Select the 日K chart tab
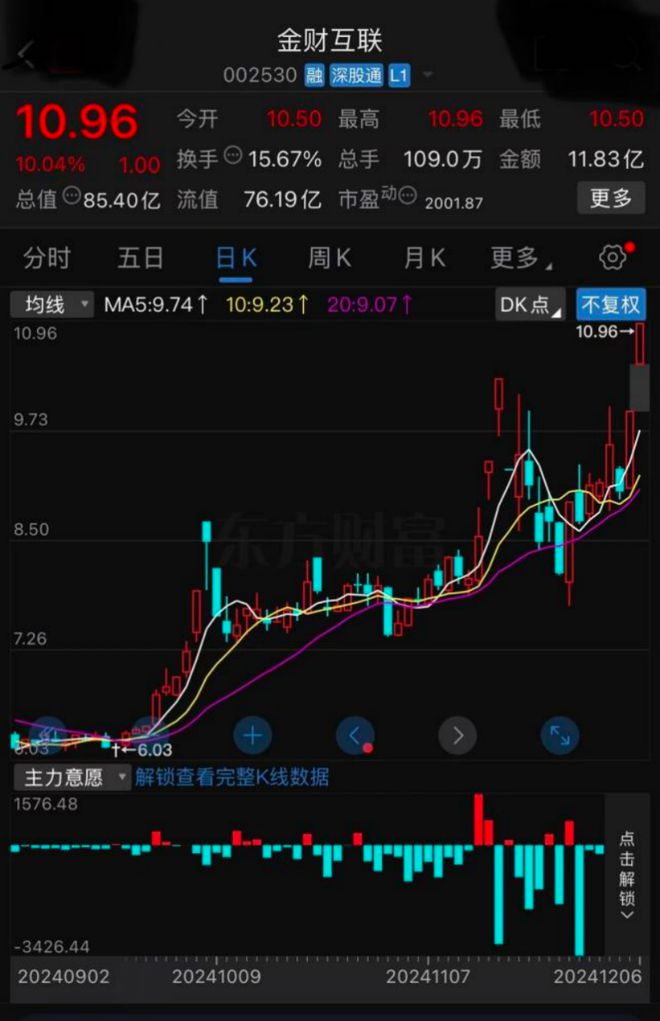The height and width of the screenshot is (1021, 660). tap(236, 258)
